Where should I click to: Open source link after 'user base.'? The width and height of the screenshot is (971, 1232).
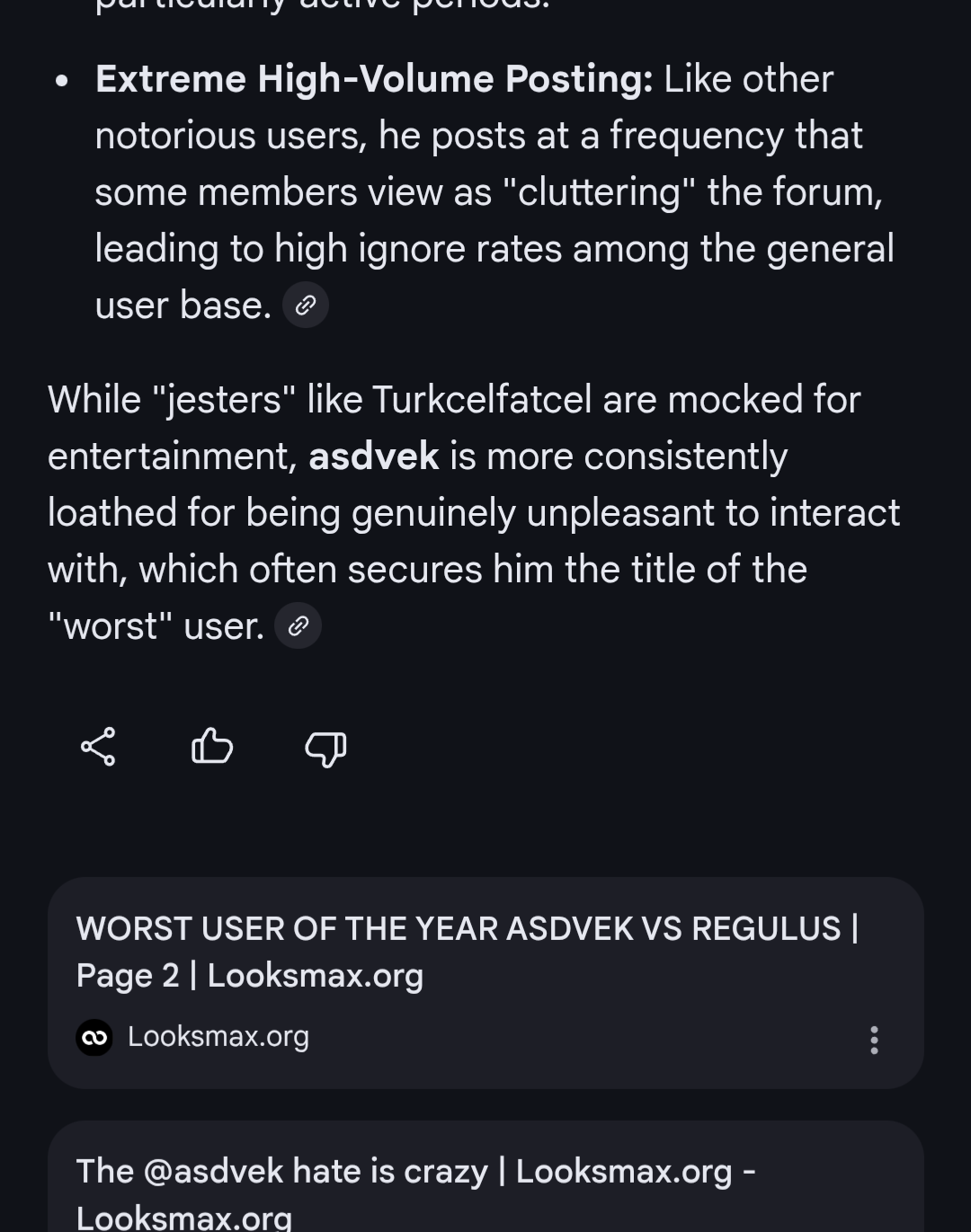306,306
